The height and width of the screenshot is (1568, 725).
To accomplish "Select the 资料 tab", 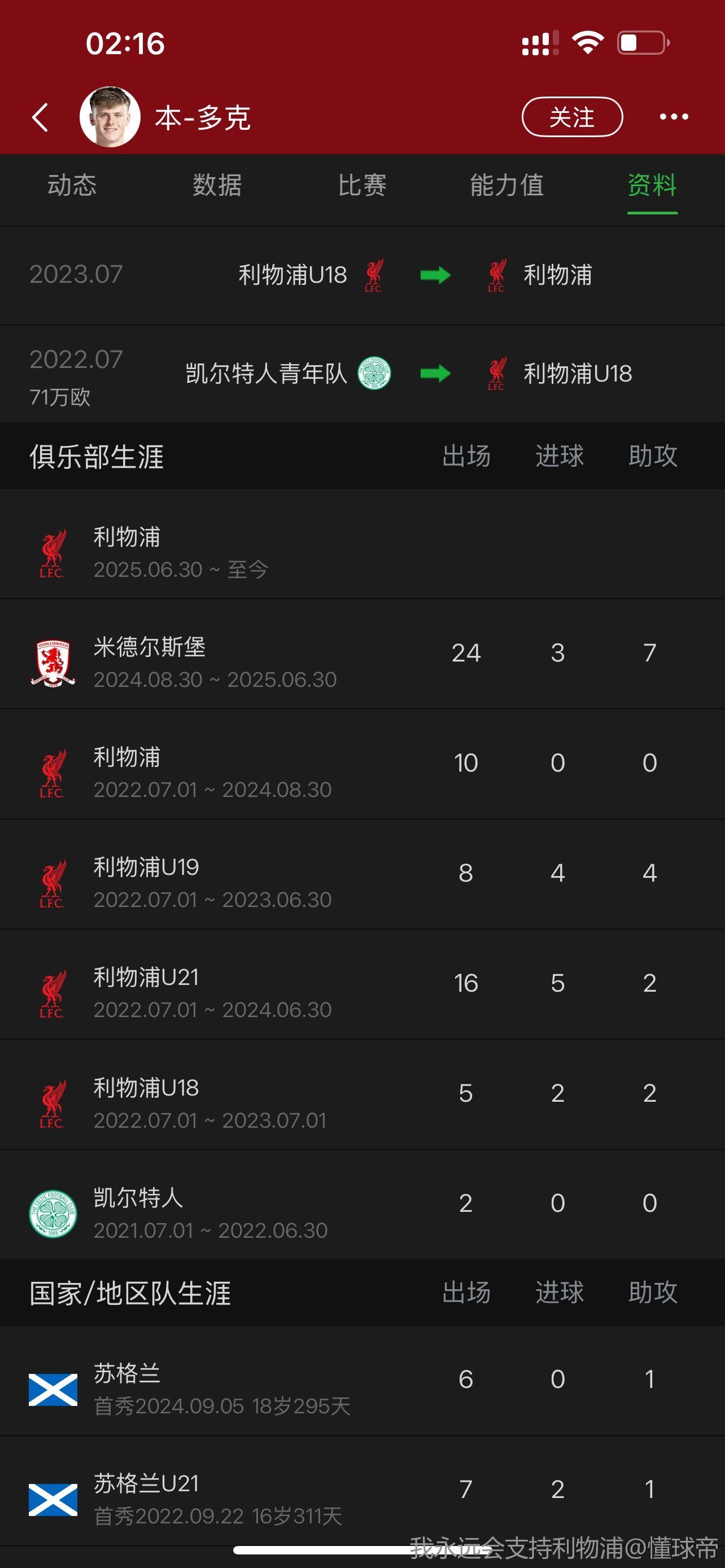I will pos(652,185).
